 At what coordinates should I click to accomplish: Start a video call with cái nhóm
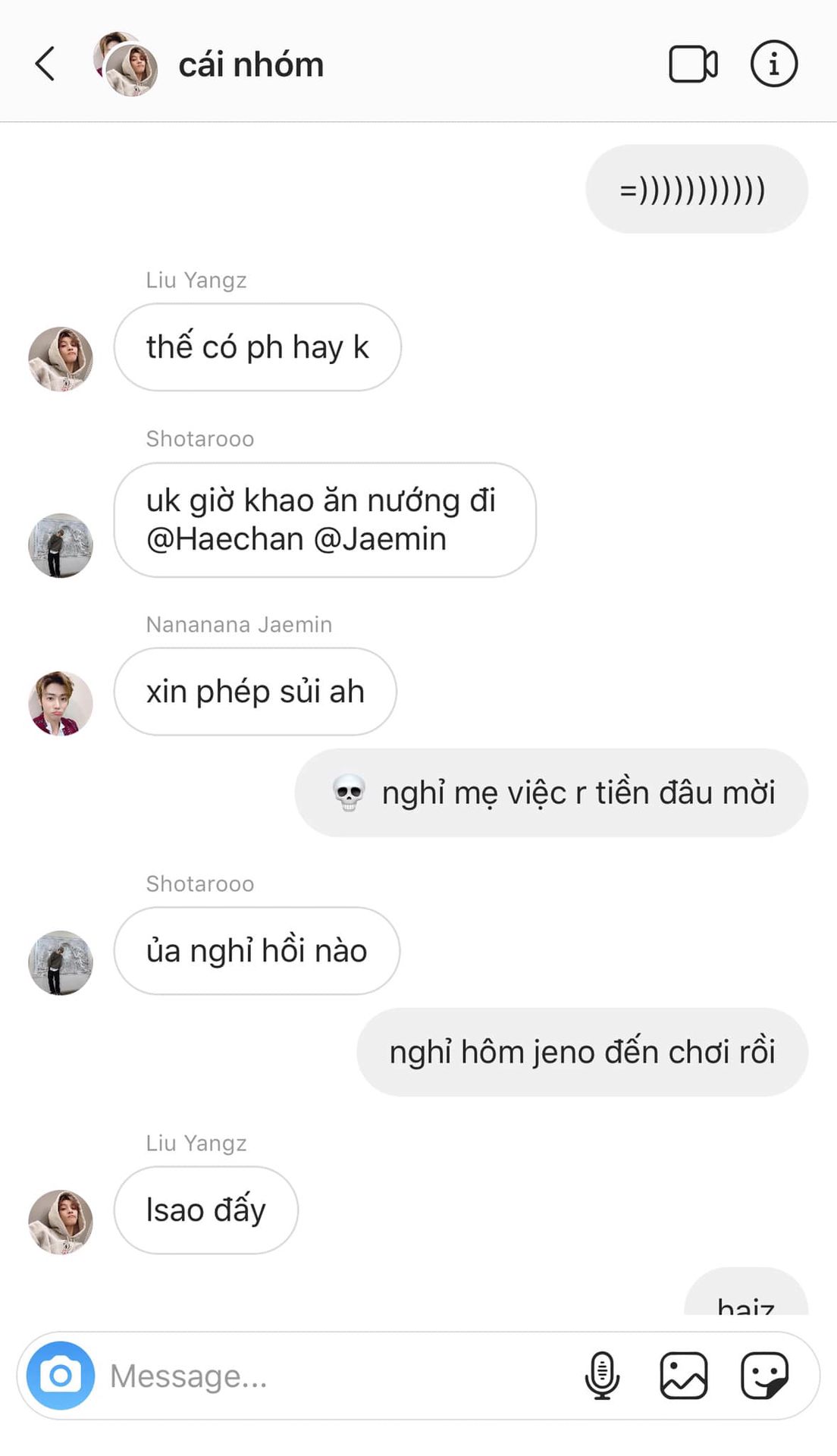tap(693, 64)
